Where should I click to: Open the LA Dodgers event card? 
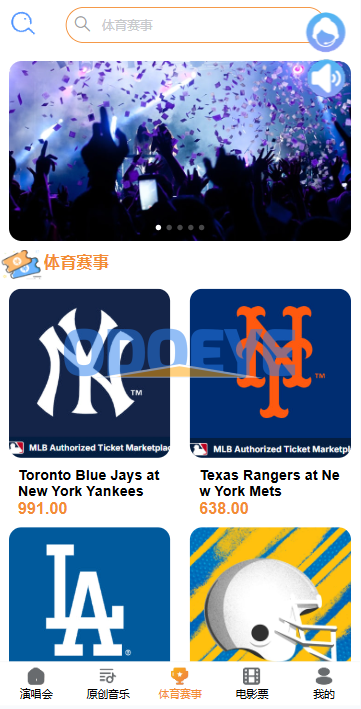90,594
